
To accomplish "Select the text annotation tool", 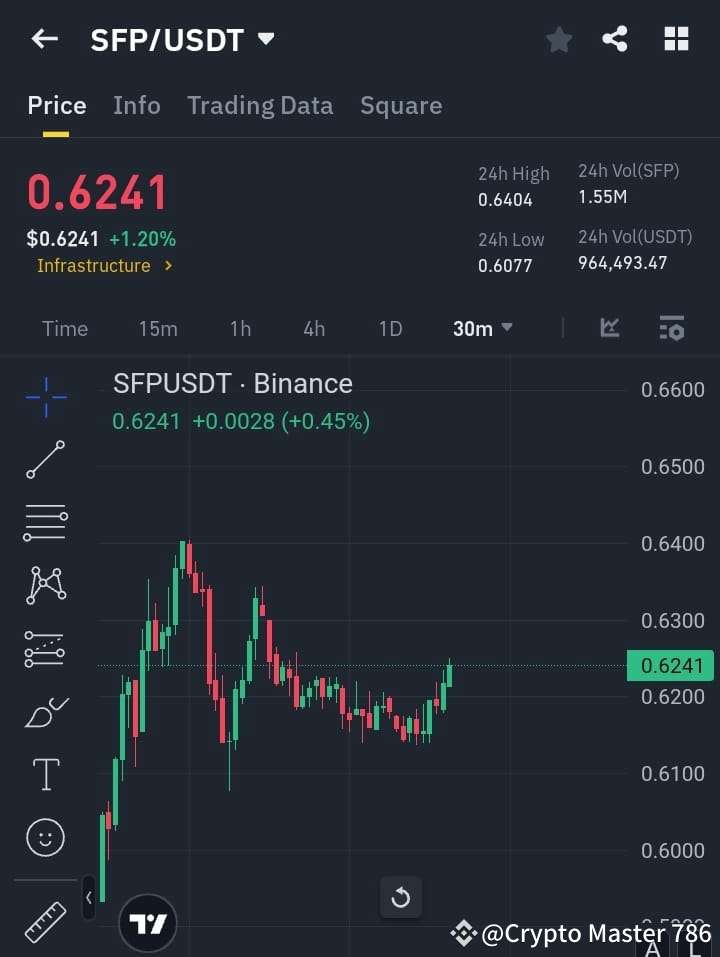I will click(45, 774).
